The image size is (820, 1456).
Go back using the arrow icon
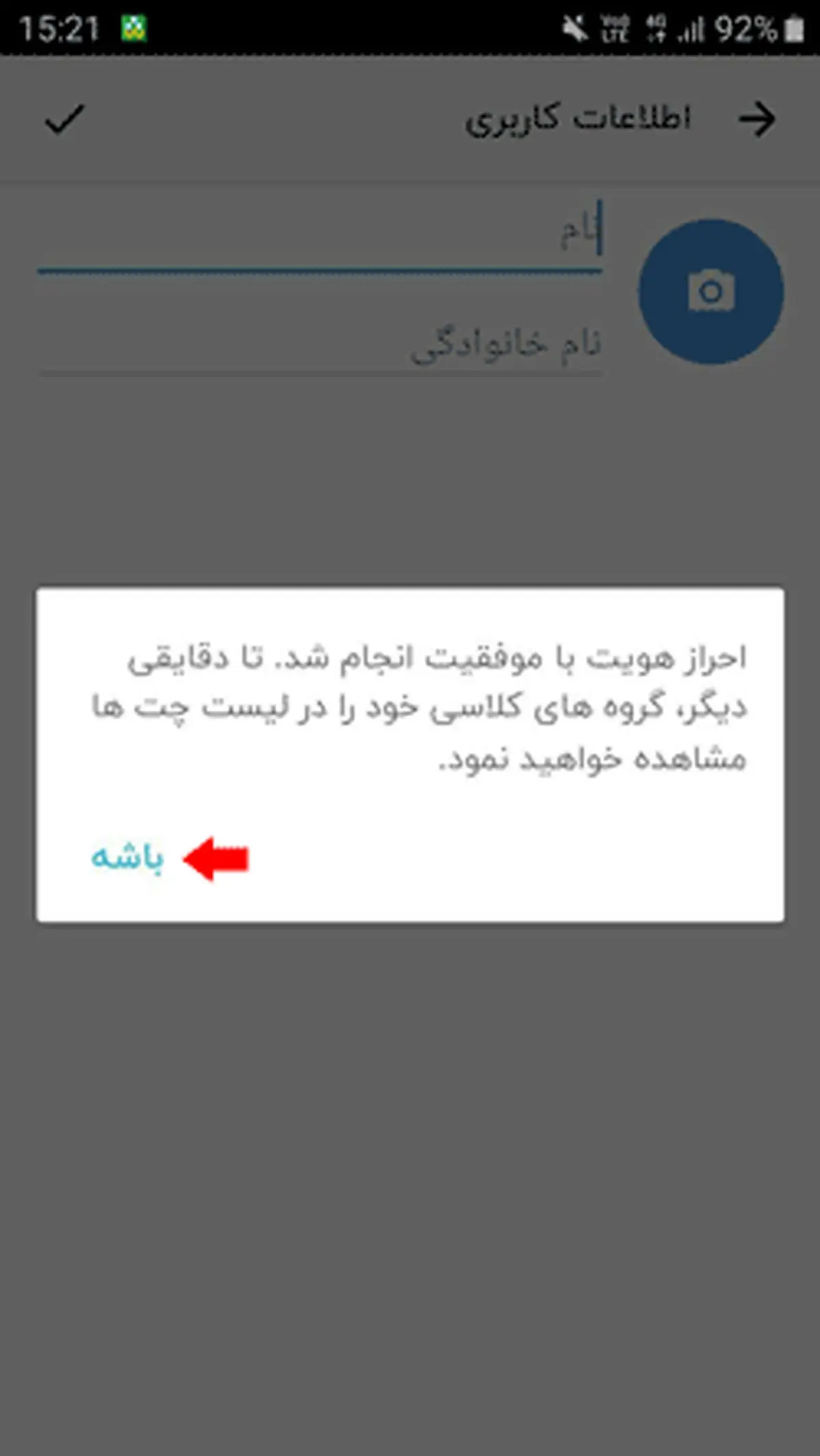(757, 120)
